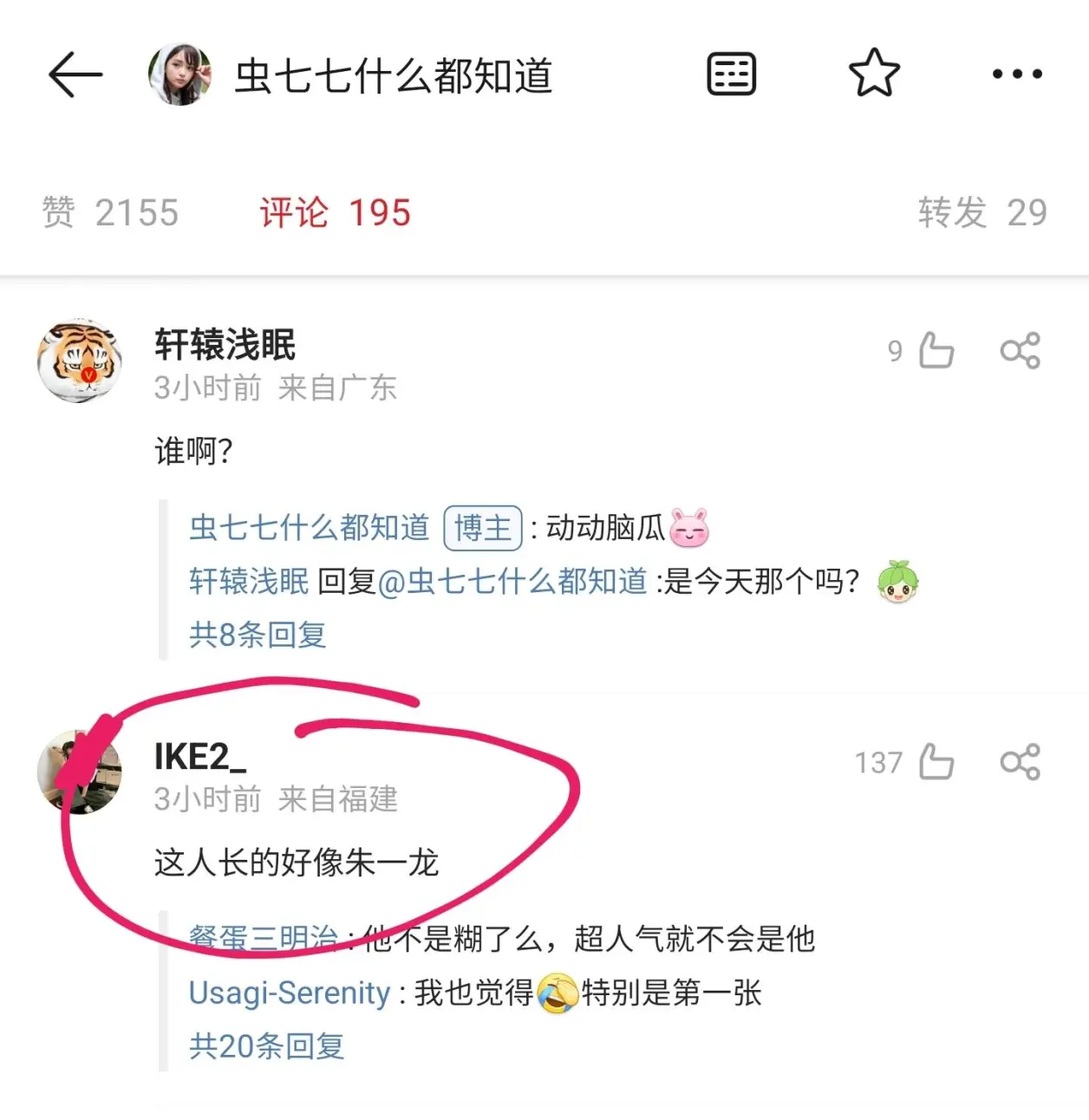Screen dimensions: 1089x1120
Task: Expand 共20条回复 replies
Action: point(266,1046)
